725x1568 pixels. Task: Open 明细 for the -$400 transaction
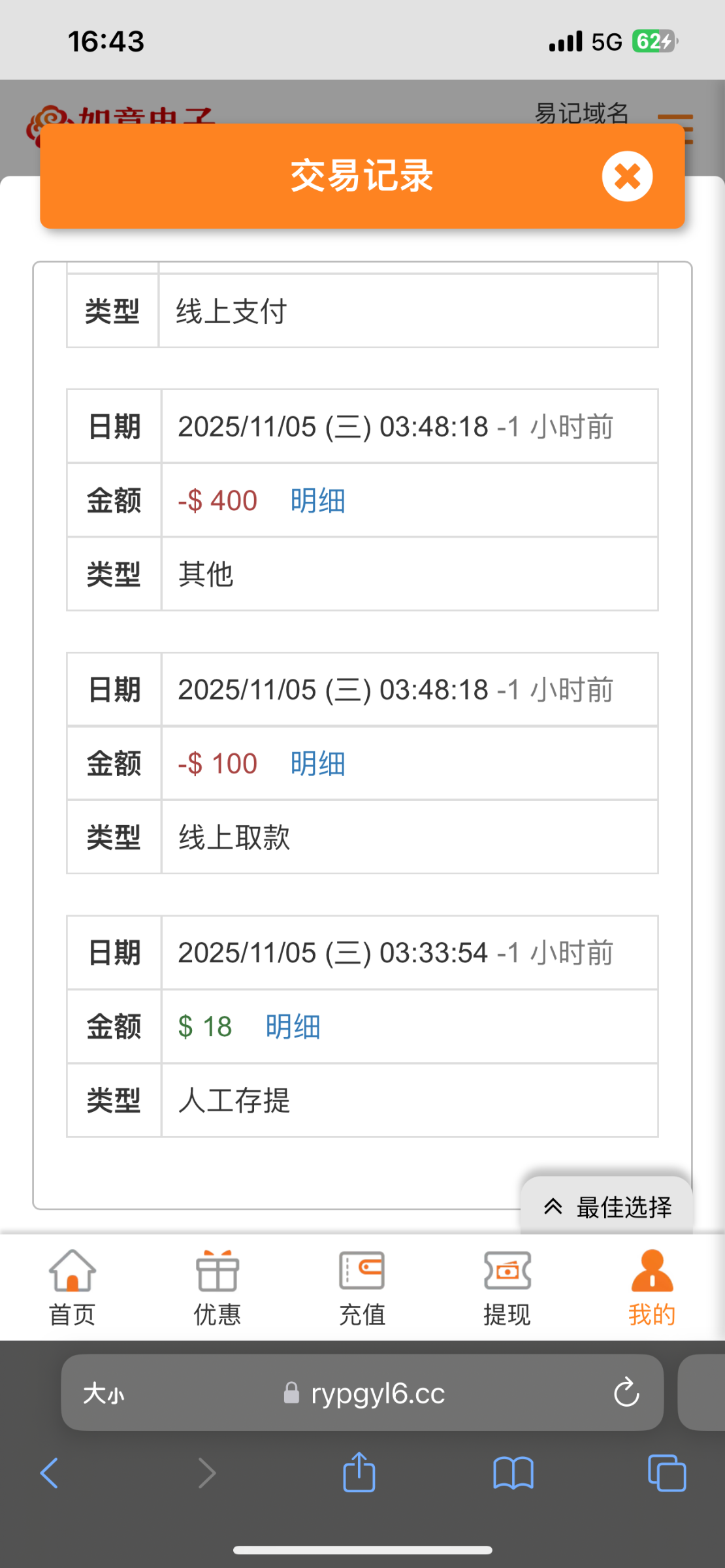[x=317, y=500]
